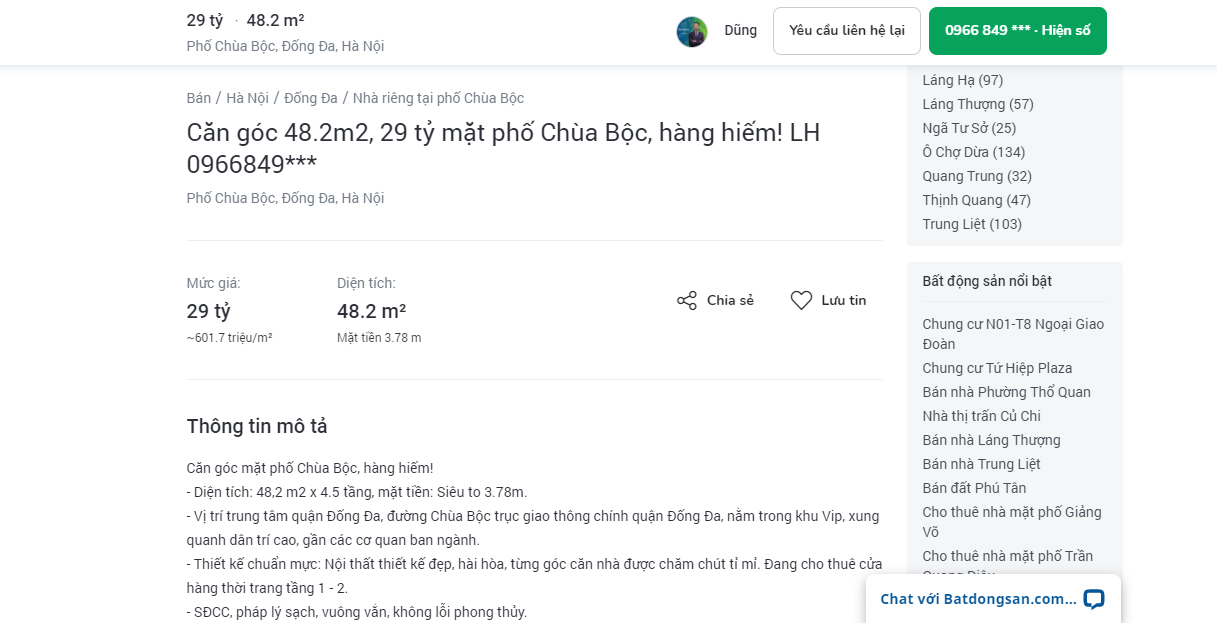This screenshot has height=623, width=1217.
Task: Open Nhà thị trấn Củ Chi link
Action: tap(981, 416)
